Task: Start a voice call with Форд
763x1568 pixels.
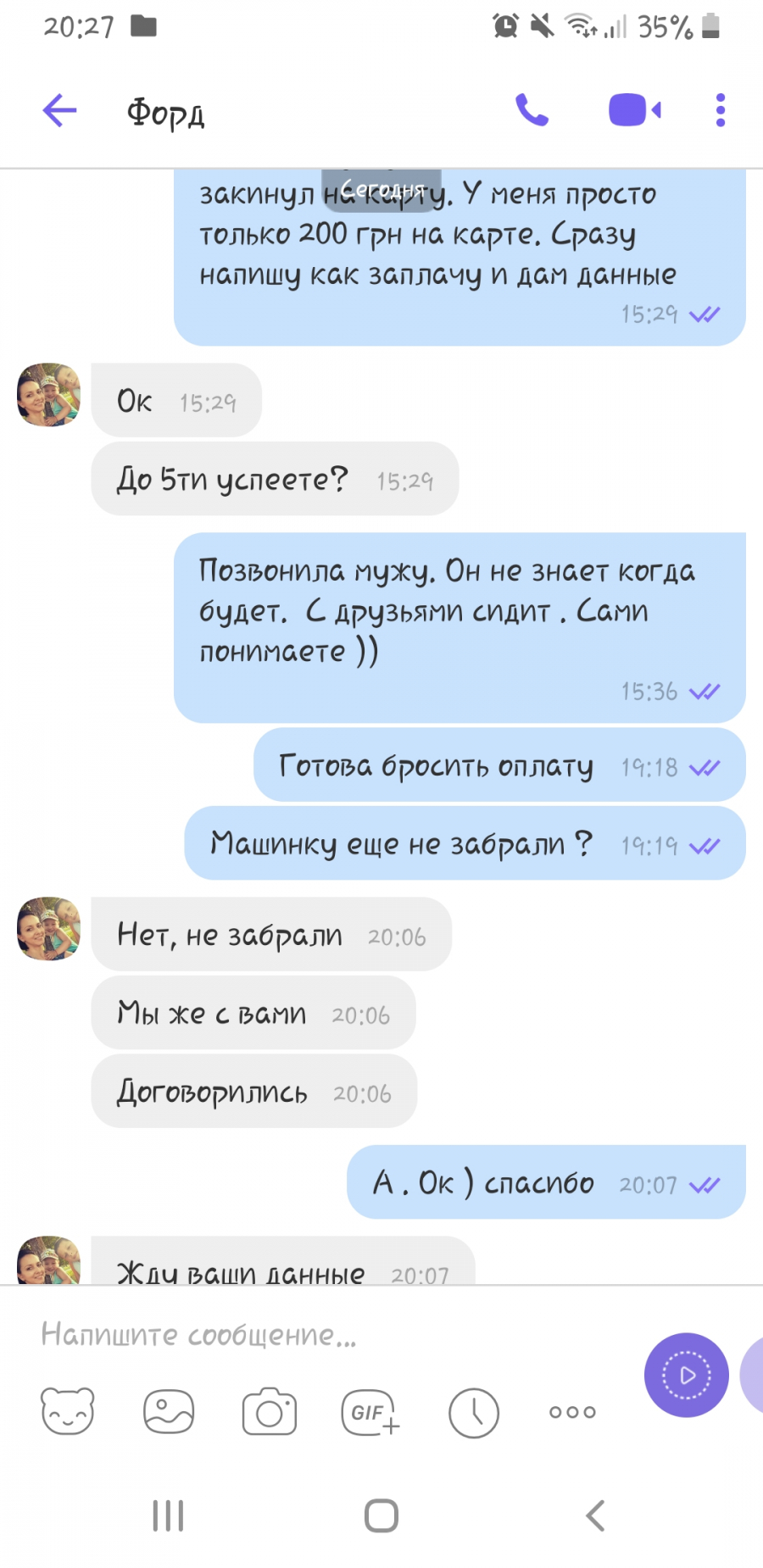Action: tap(532, 110)
